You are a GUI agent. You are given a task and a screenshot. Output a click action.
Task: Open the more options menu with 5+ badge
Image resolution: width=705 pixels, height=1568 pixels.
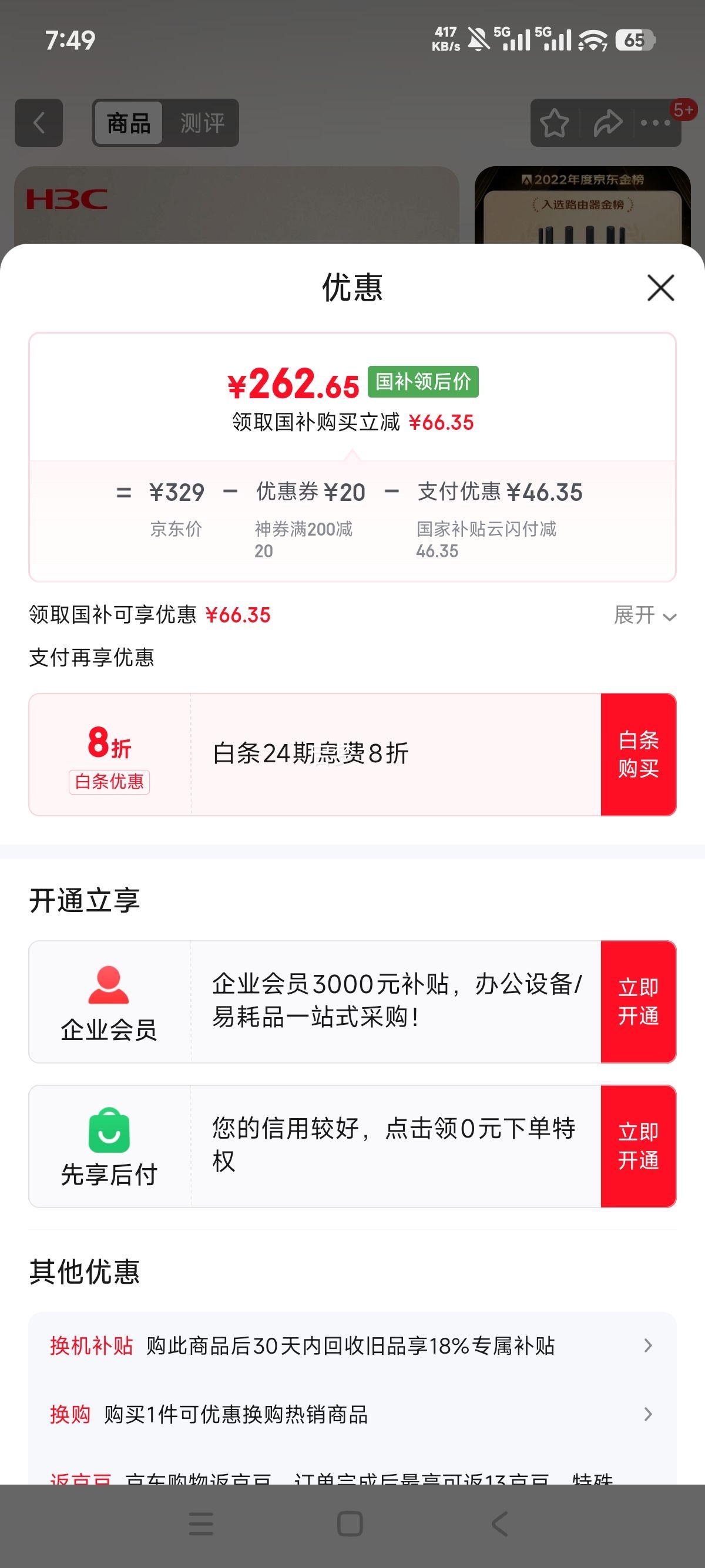click(654, 123)
